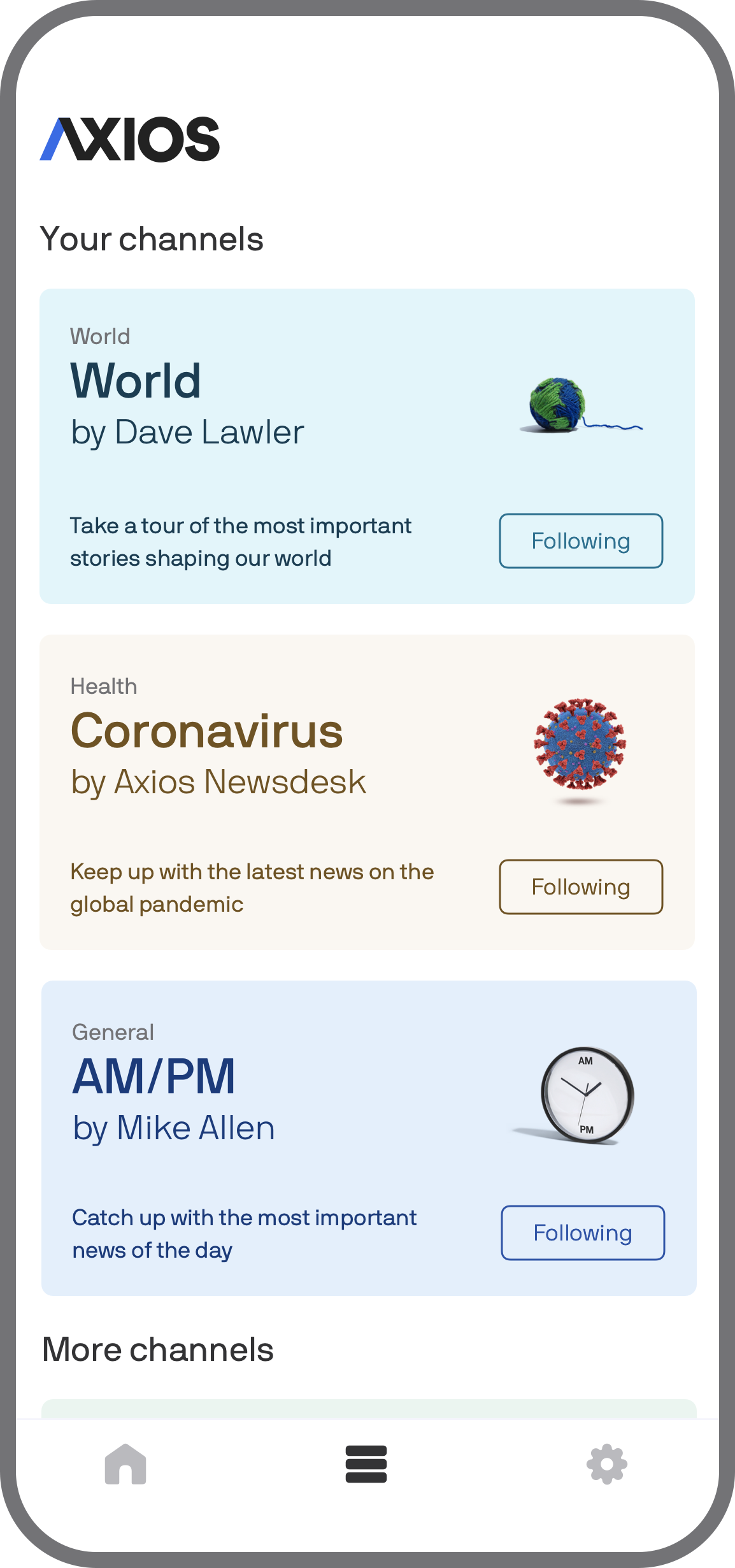Viewport: 735px width, 1568px height.
Task: Open the settings gear tab
Action: tap(606, 1464)
